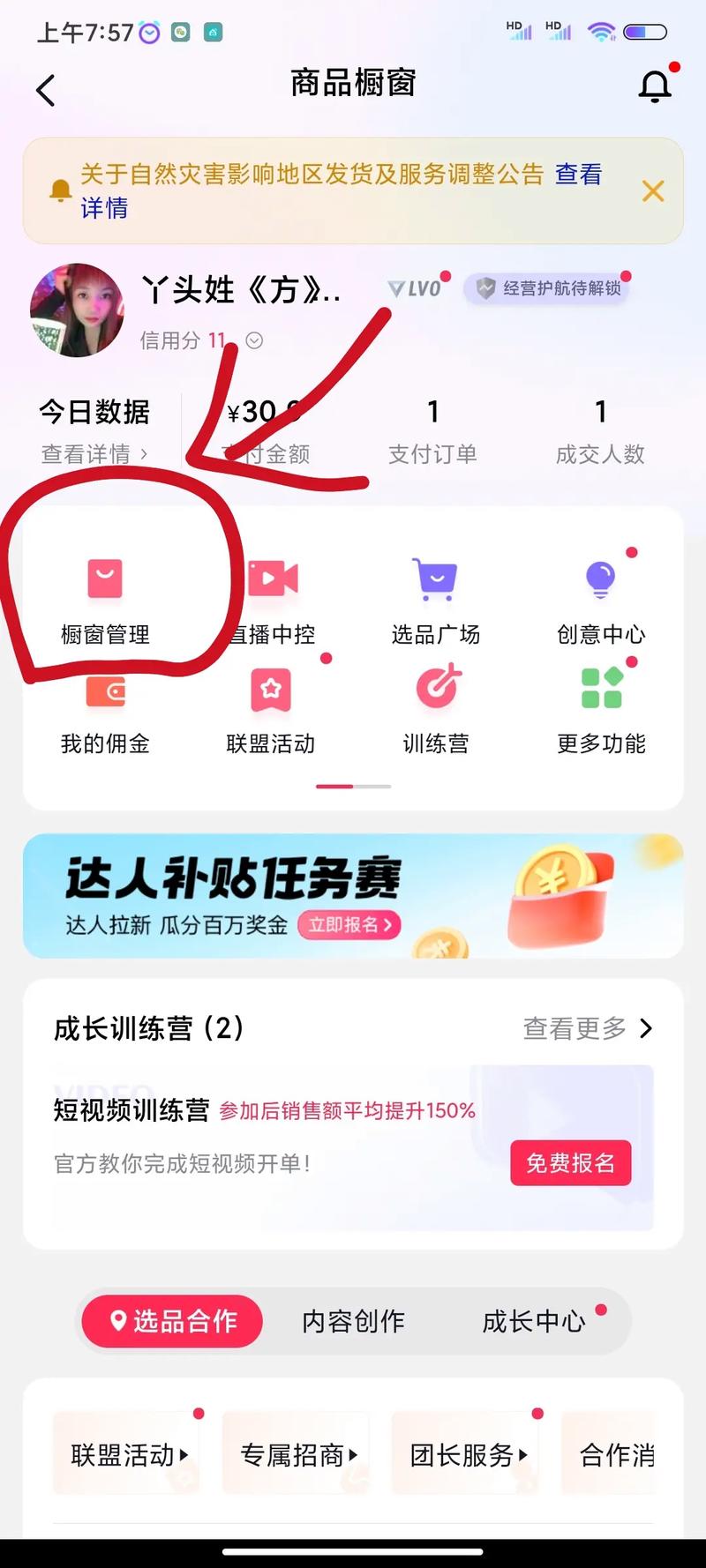This screenshot has width=706, height=1568.
Task: Switch to the 成长中心 tab
Action: tap(534, 1321)
